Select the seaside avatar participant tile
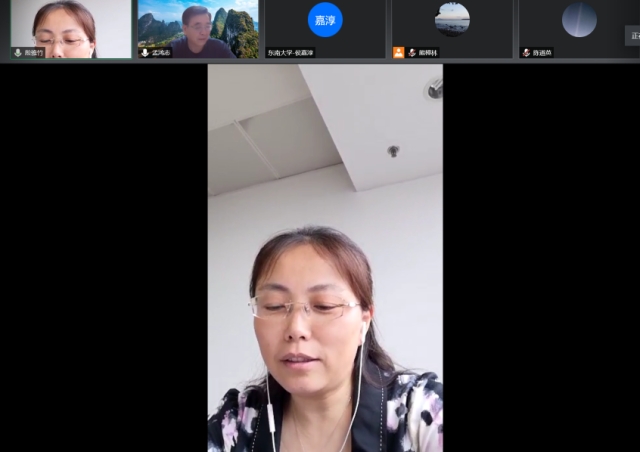The width and height of the screenshot is (640, 452). click(x=451, y=22)
